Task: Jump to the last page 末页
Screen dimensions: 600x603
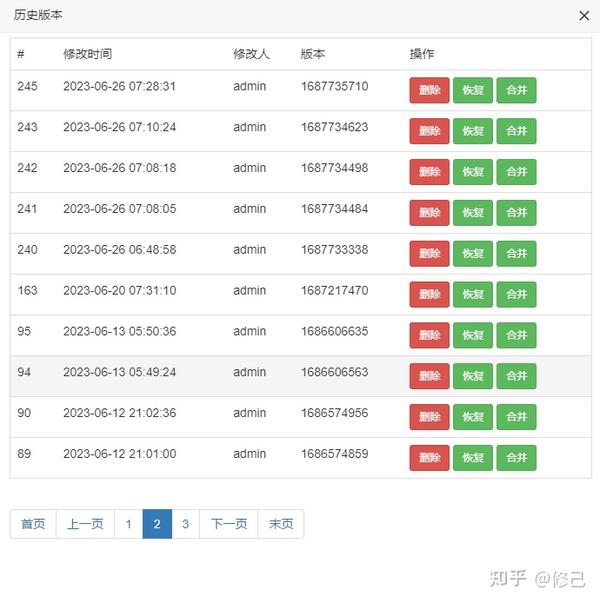Action: [x=281, y=524]
